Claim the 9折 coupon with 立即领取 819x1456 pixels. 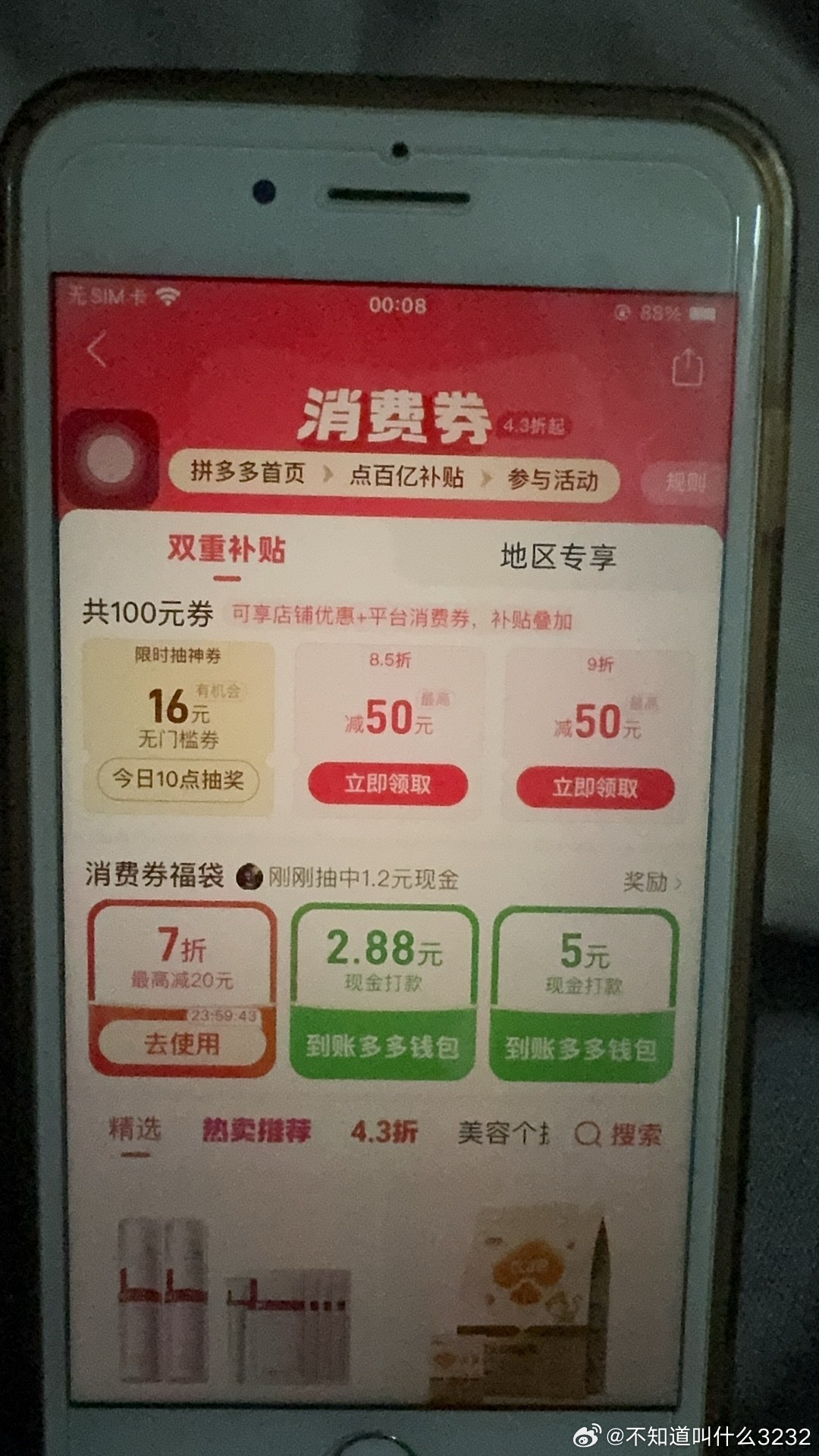click(x=595, y=789)
